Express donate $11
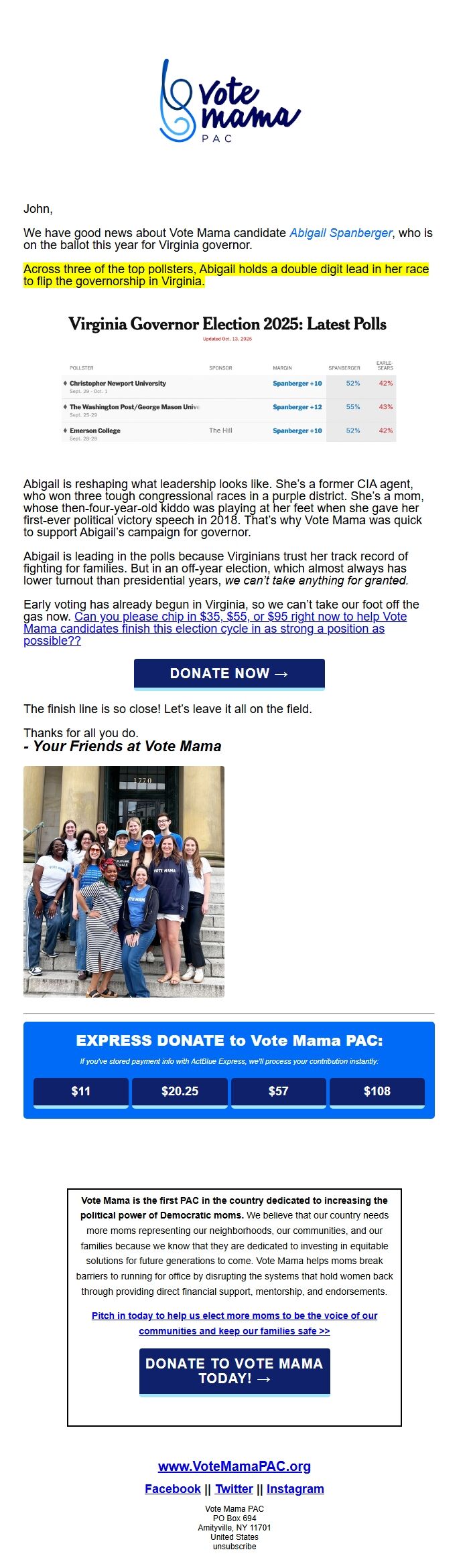469x1568 pixels. coord(81,1092)
